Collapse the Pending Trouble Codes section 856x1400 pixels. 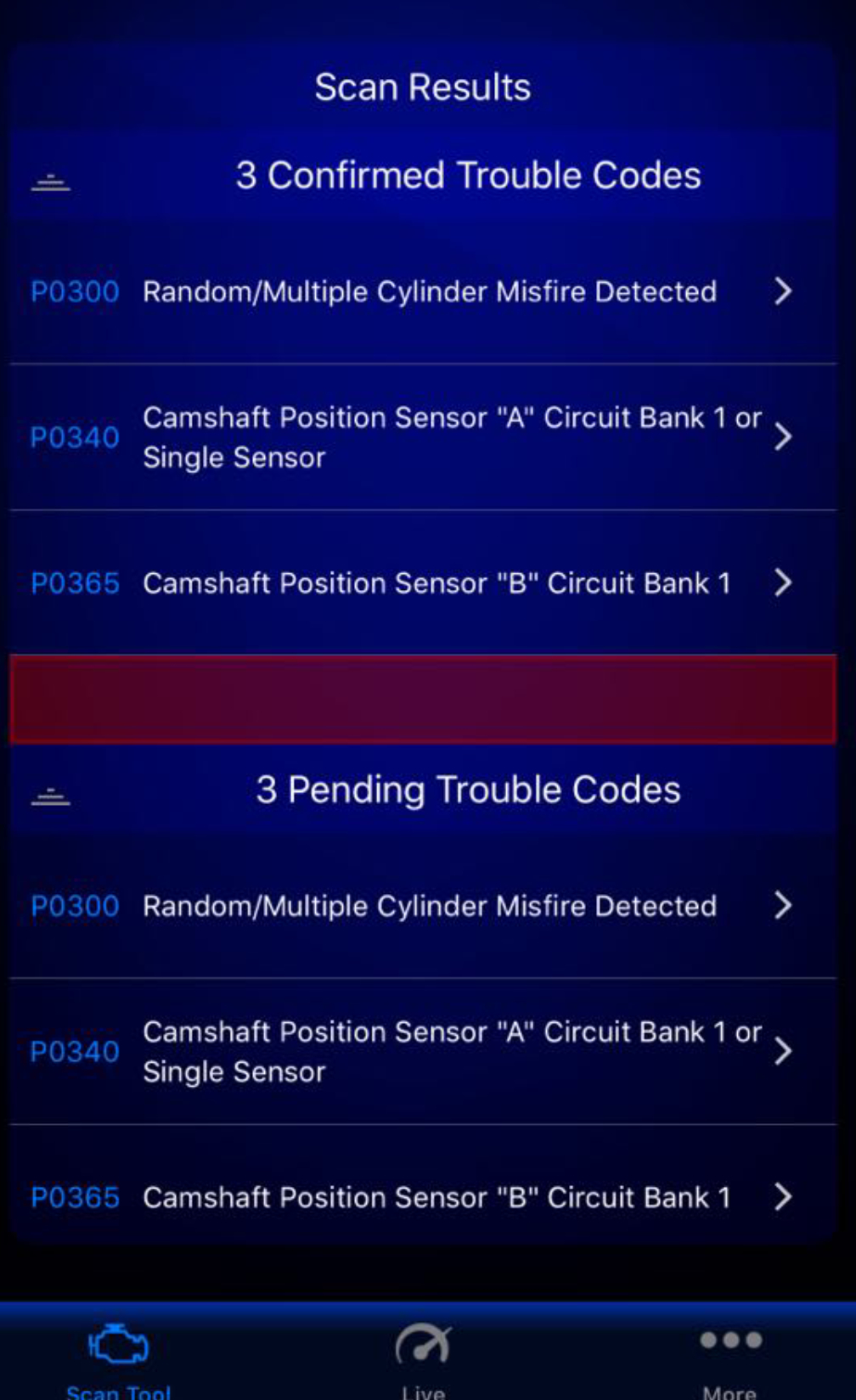click(51, 796)
